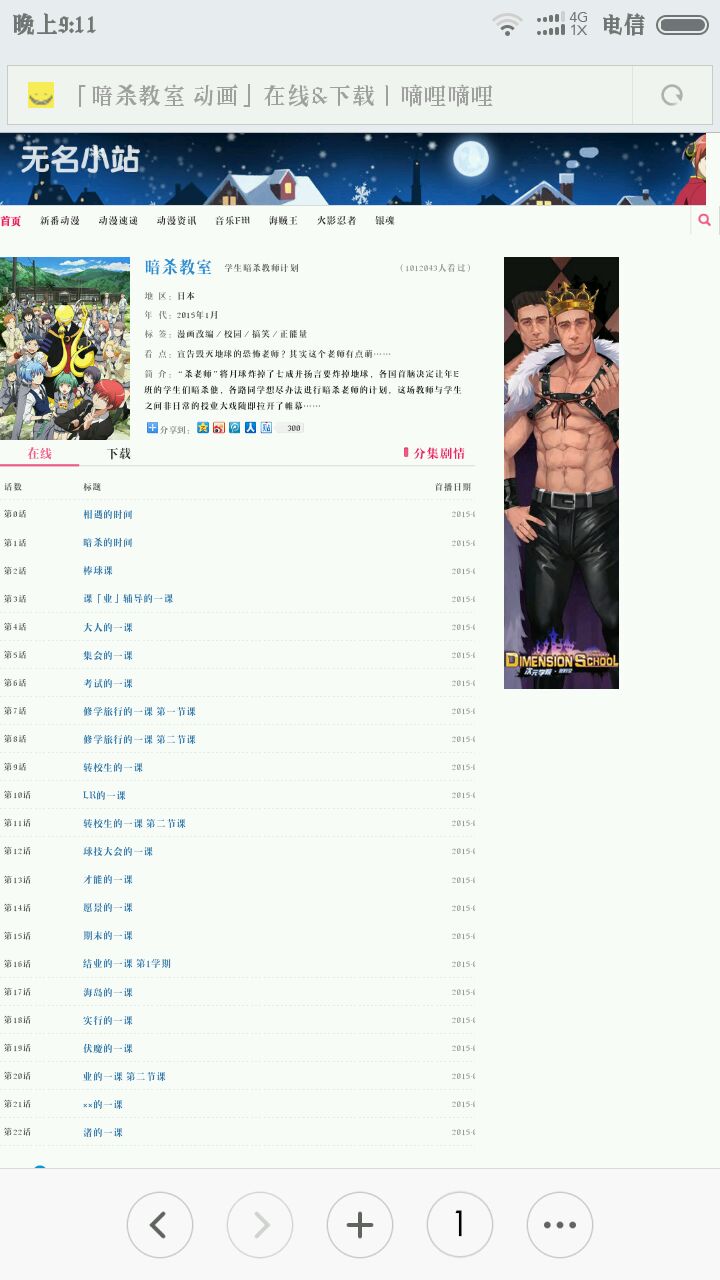720x1280 pixels.
Task: Open episode 第6话 考试的一课
Action: tap(108, 683)
